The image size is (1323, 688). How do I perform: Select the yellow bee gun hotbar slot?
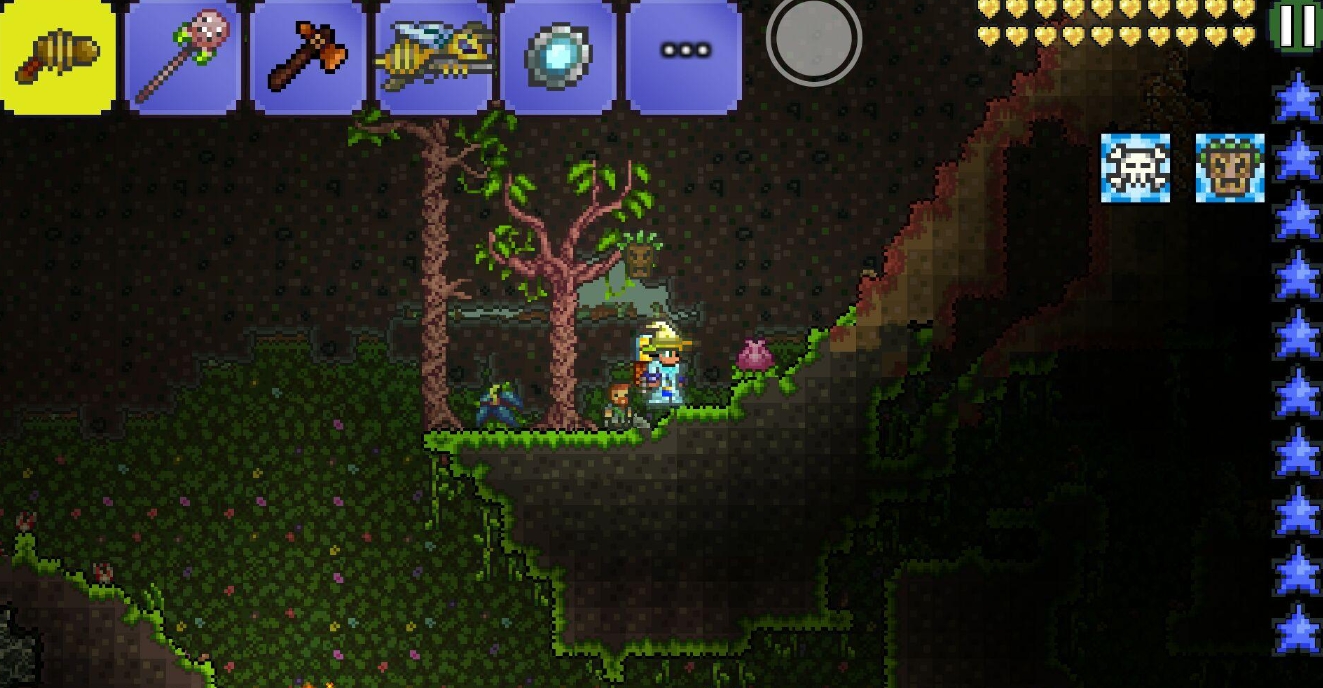(57, 54)
